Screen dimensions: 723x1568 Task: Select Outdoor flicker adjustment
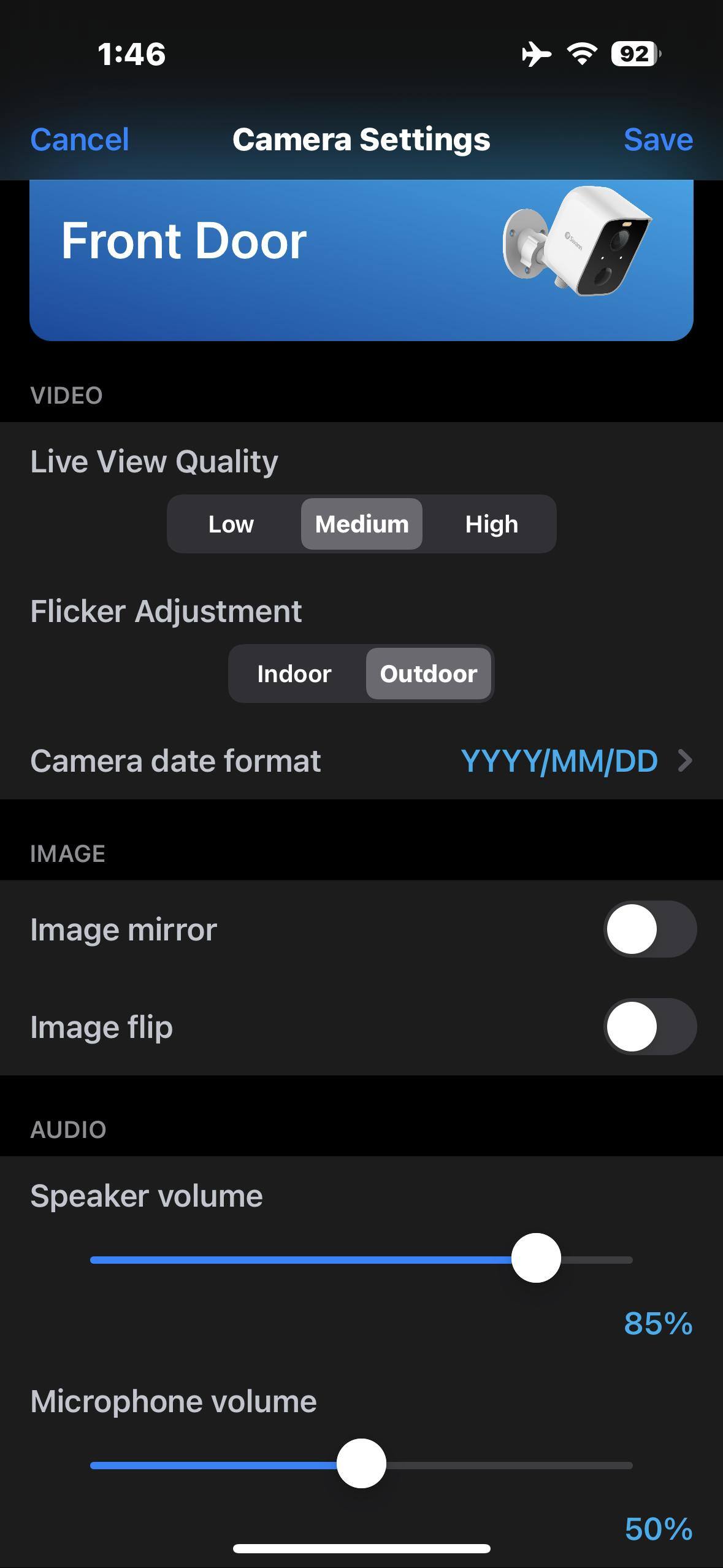coord(429,674)
